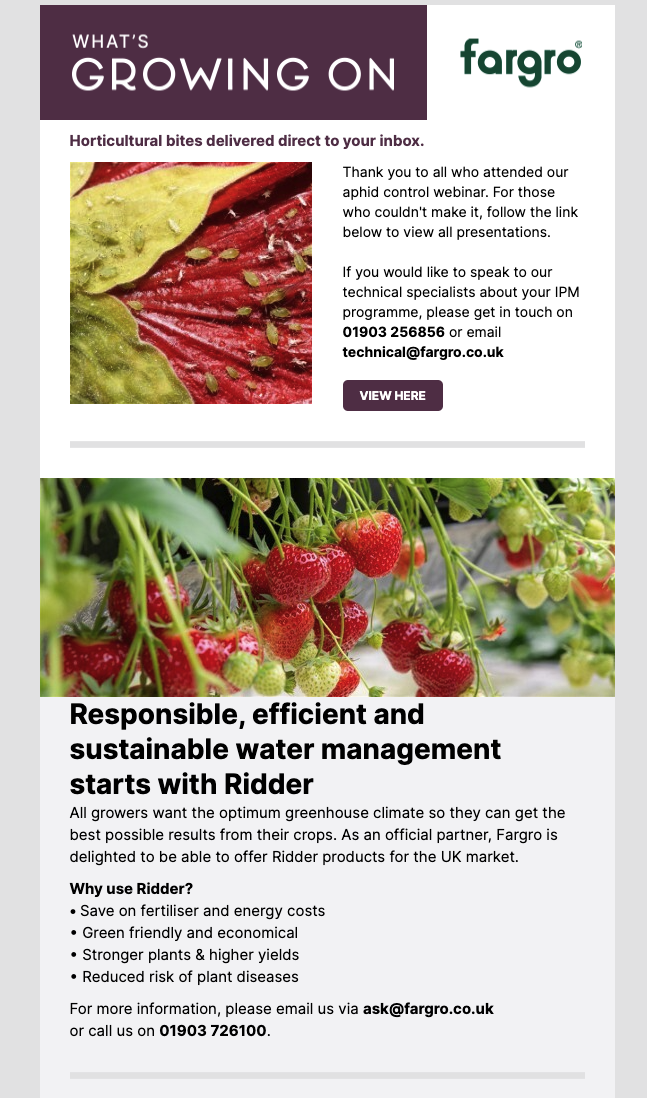Tap the VIEW HERE button
This screenshot has height=1098, width=647.
(x=392, y=395)
